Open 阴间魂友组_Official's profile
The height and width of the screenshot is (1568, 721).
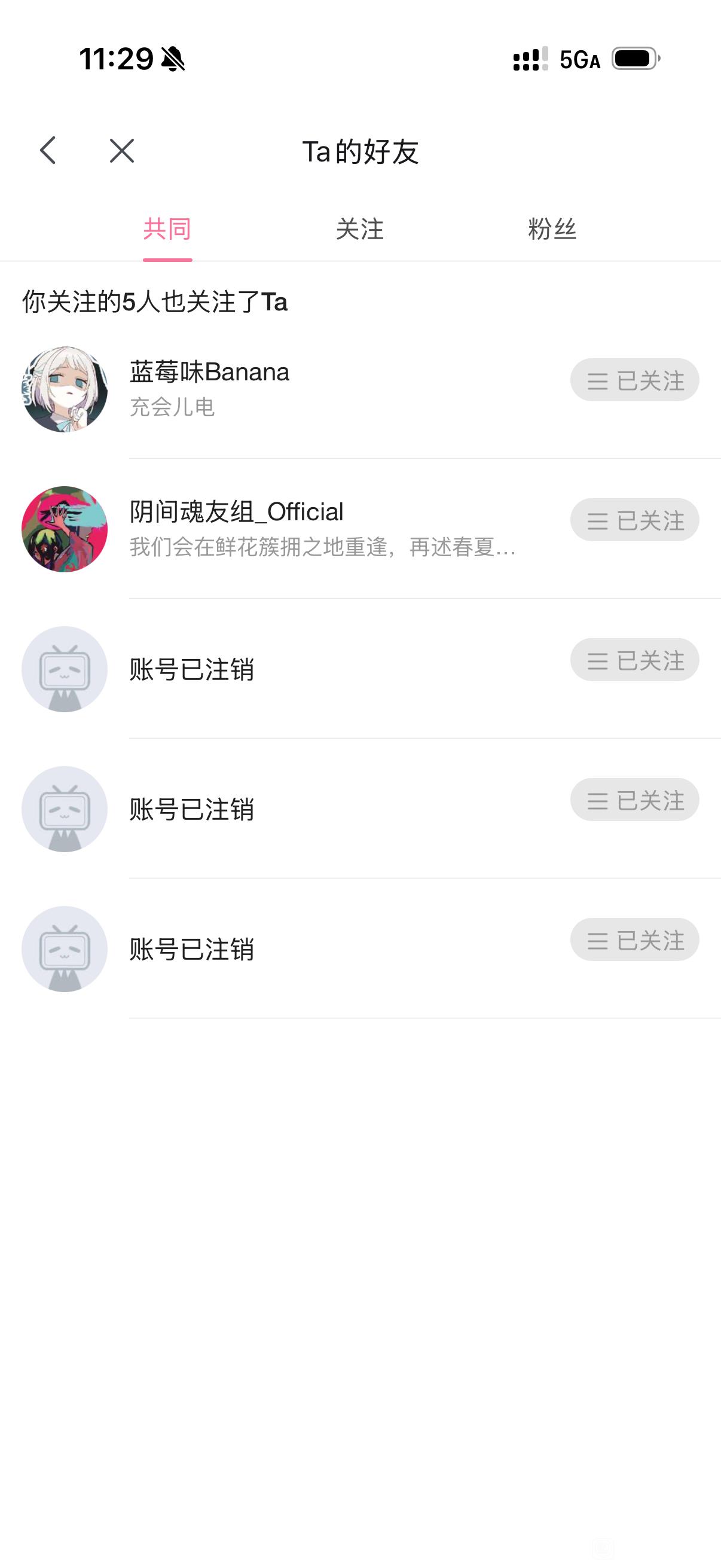coord(236,512)
